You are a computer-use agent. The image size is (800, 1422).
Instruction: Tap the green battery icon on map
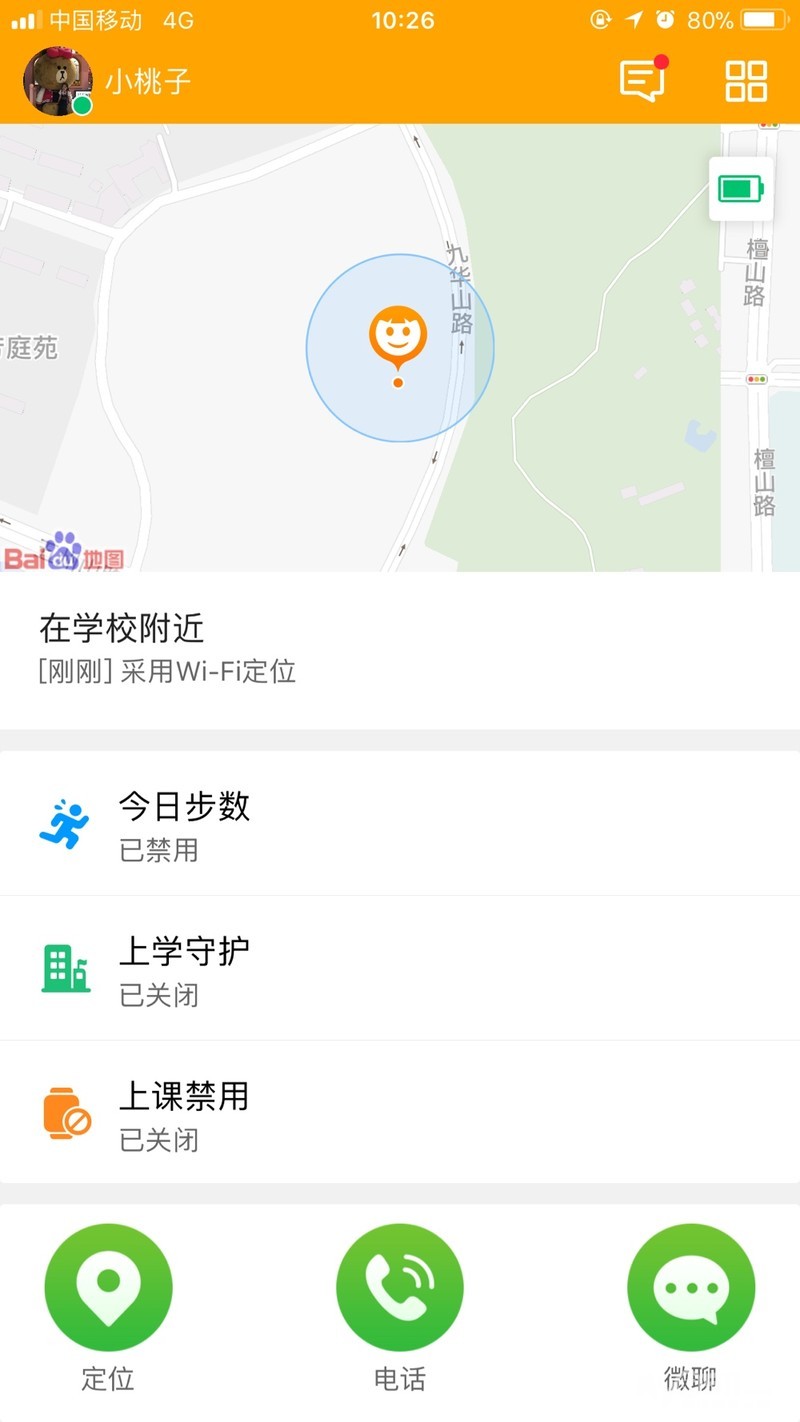[741, 188]
